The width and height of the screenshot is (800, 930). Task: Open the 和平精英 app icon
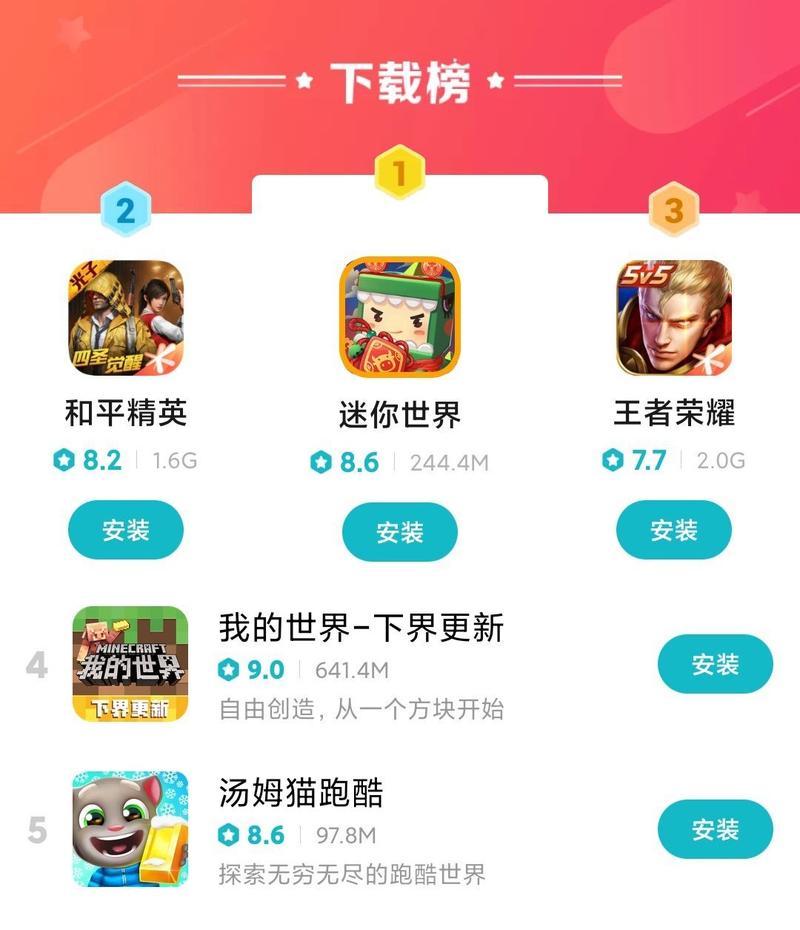tap(124, 318)
